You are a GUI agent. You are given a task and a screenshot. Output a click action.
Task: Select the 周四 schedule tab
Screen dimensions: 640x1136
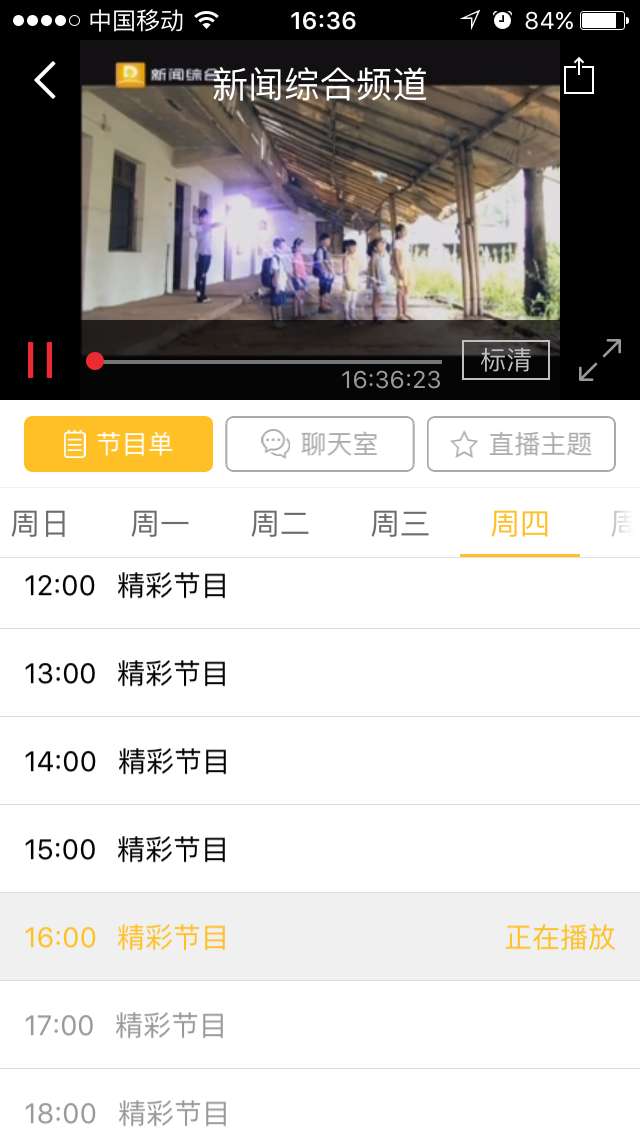coord(520,524)
